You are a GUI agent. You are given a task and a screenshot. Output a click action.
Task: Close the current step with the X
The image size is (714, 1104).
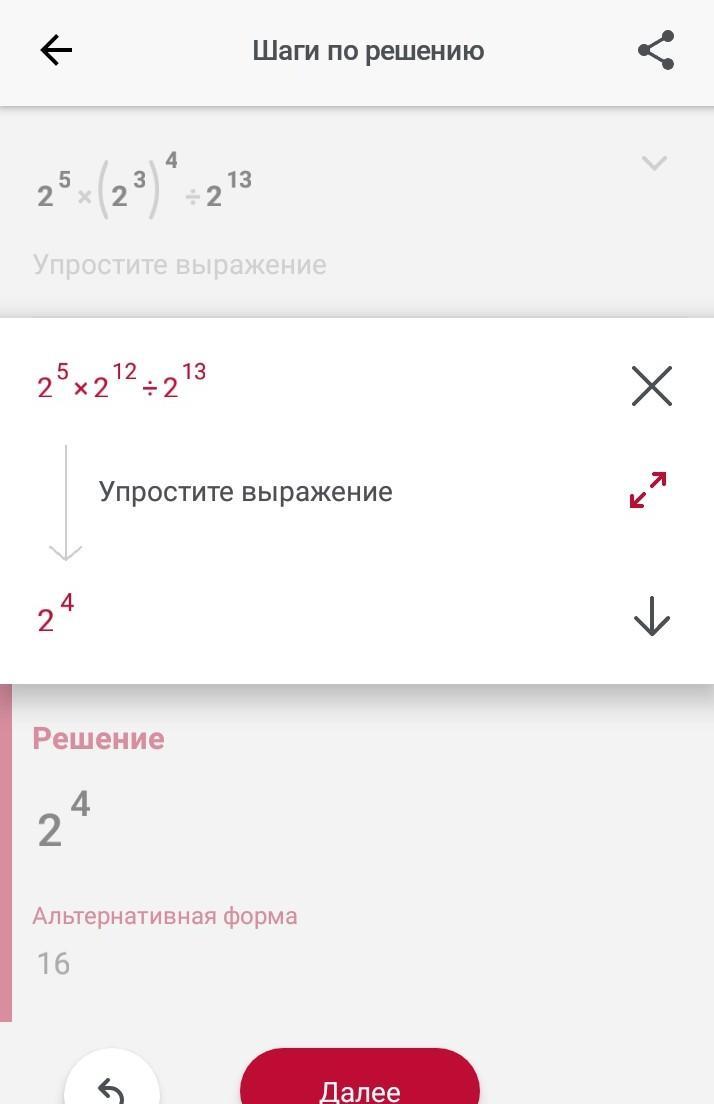coord(652,385)
